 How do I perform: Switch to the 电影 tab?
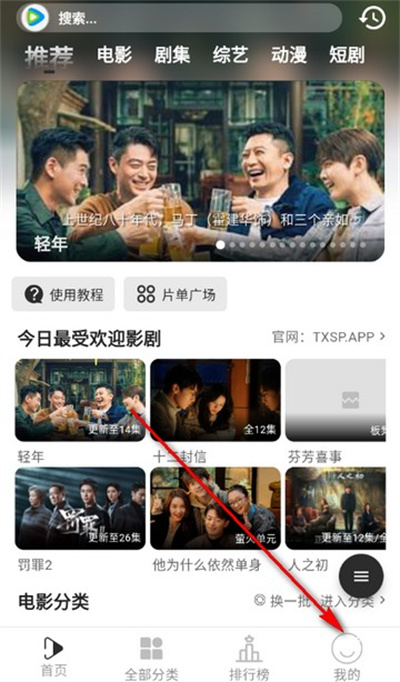114,55
